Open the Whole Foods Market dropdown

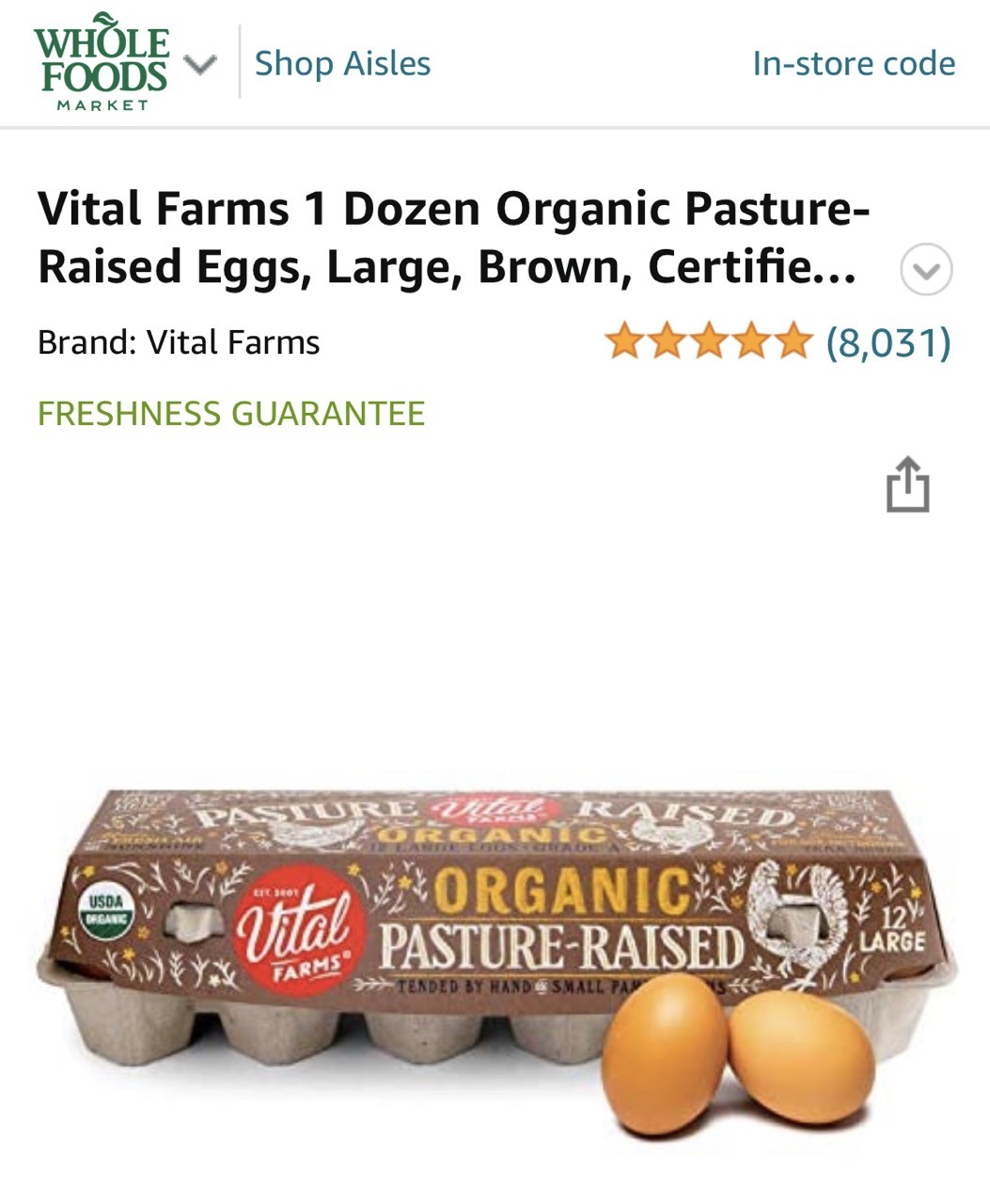click(199, 65)
